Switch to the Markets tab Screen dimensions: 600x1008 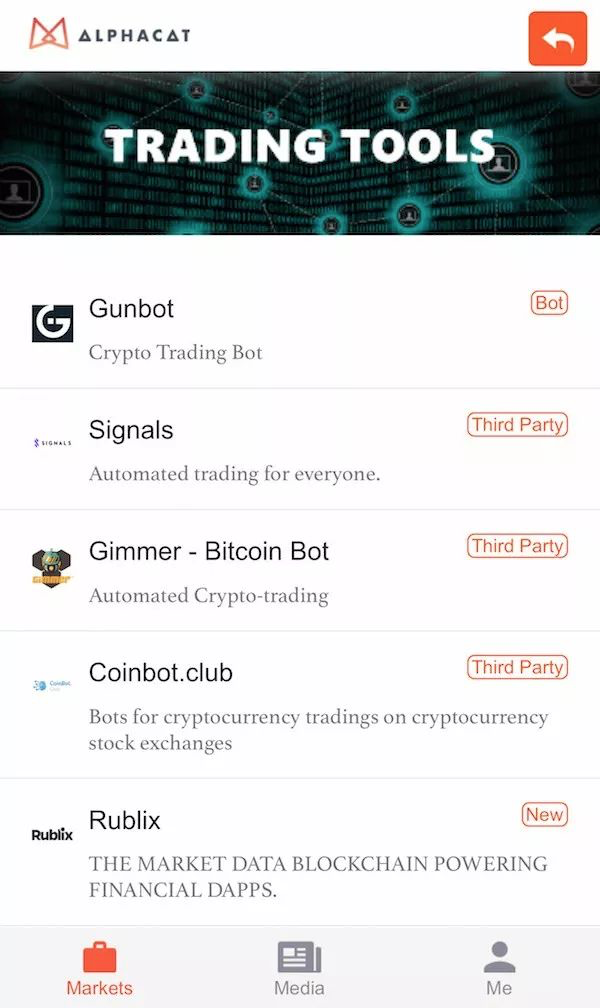(99, 968)
